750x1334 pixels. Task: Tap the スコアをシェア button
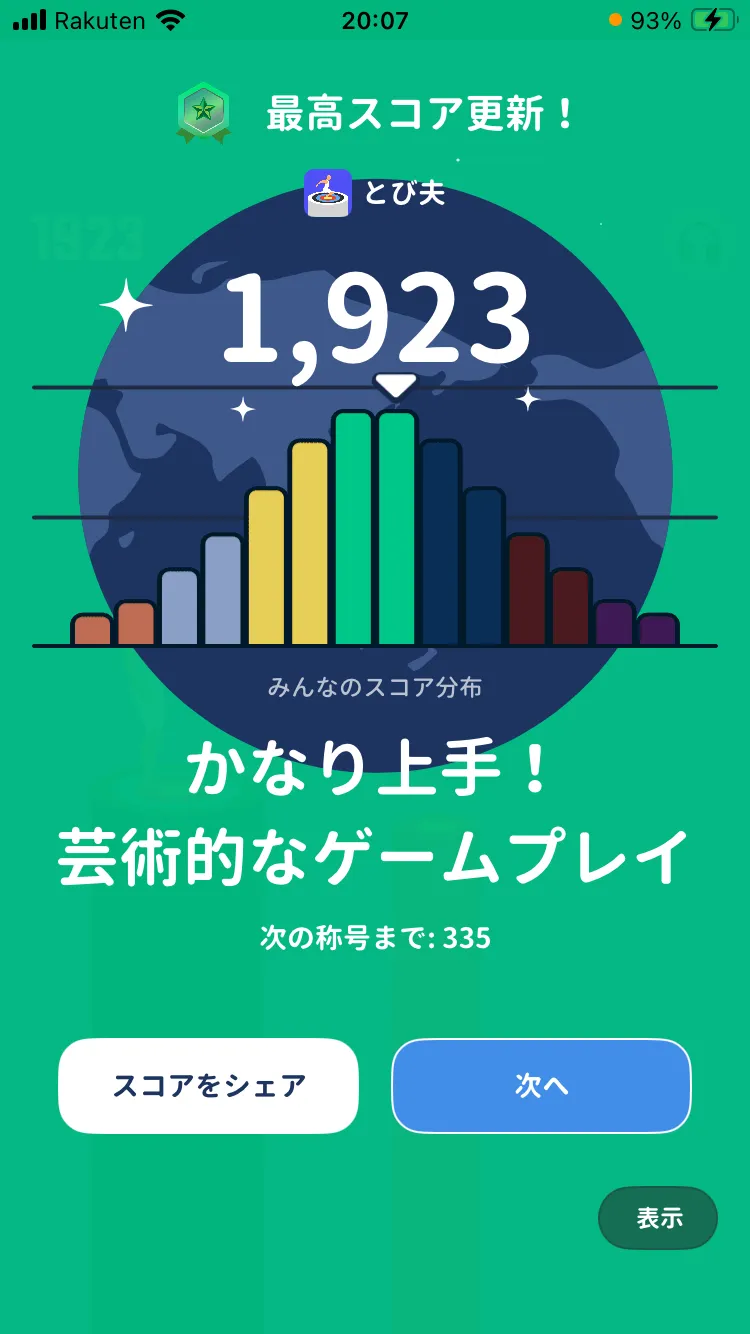208,1086
